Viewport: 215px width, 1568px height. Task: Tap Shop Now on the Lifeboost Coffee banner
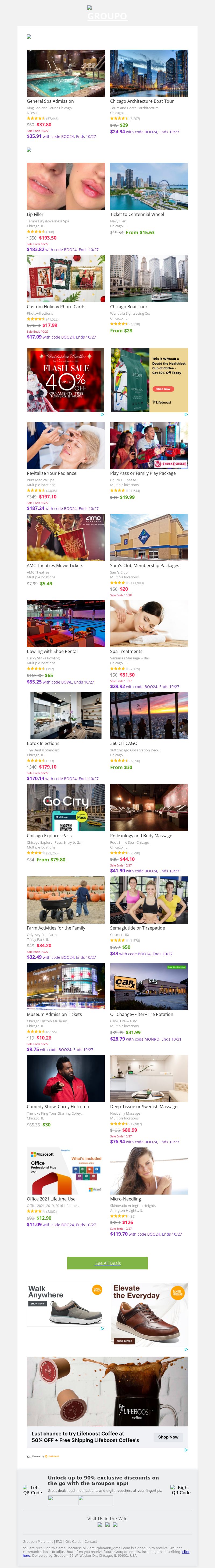click(168, 1437)
